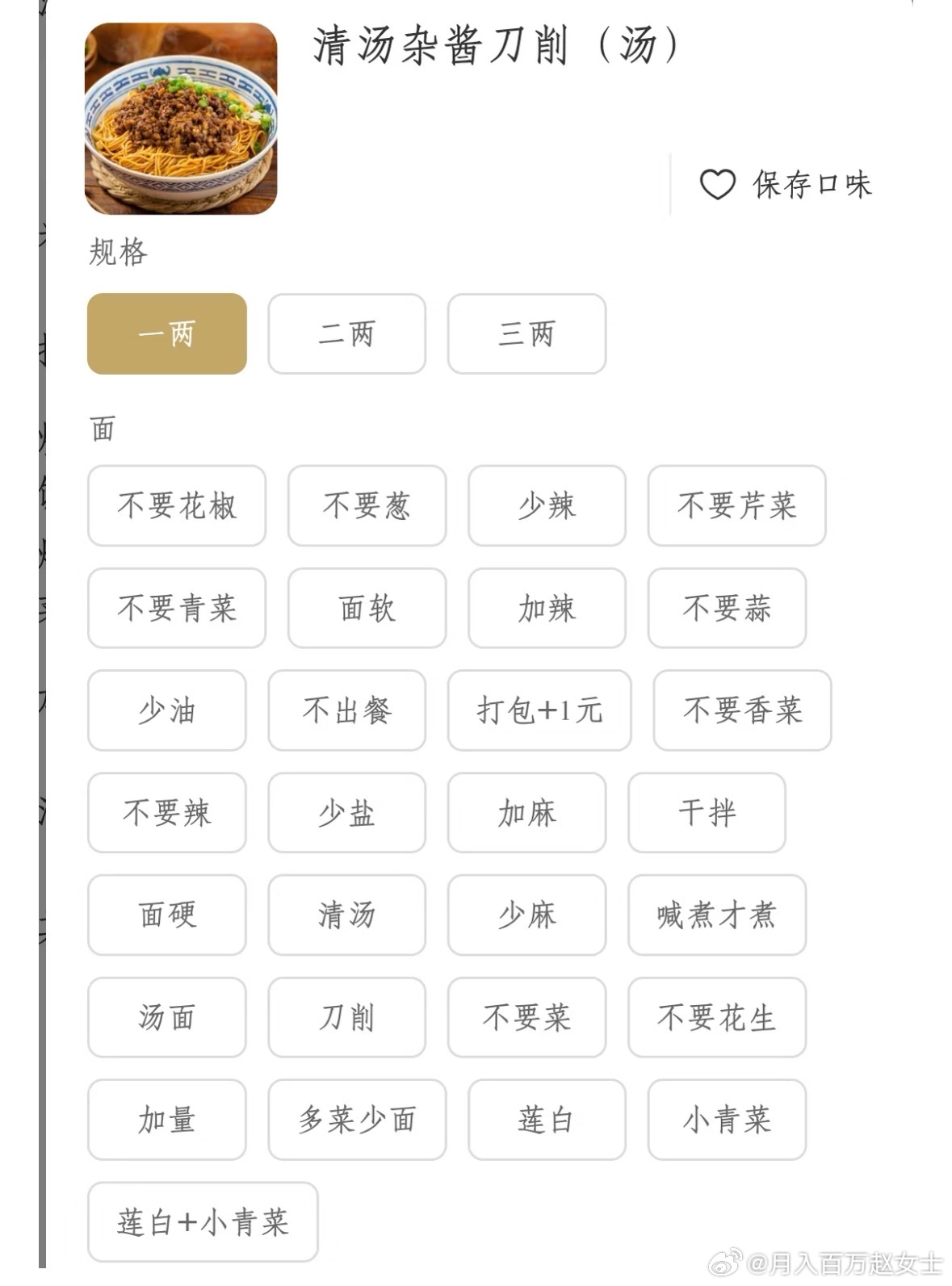The width and height of the screenshot is (952, 1286).
Task: Toggle the 不要蒜 option
Action: [726, 609]
